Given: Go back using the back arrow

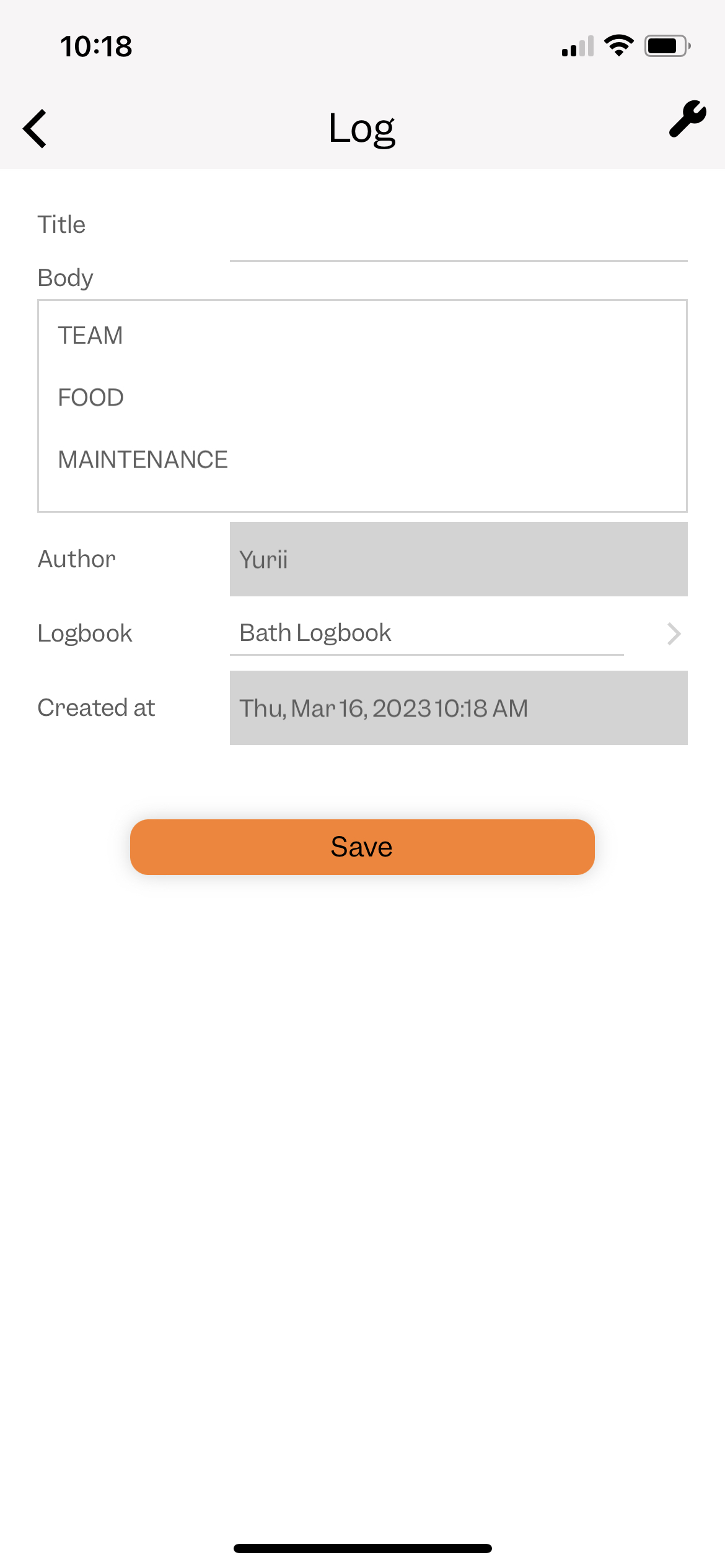Looking at the screenshot, I should (35, 129).
